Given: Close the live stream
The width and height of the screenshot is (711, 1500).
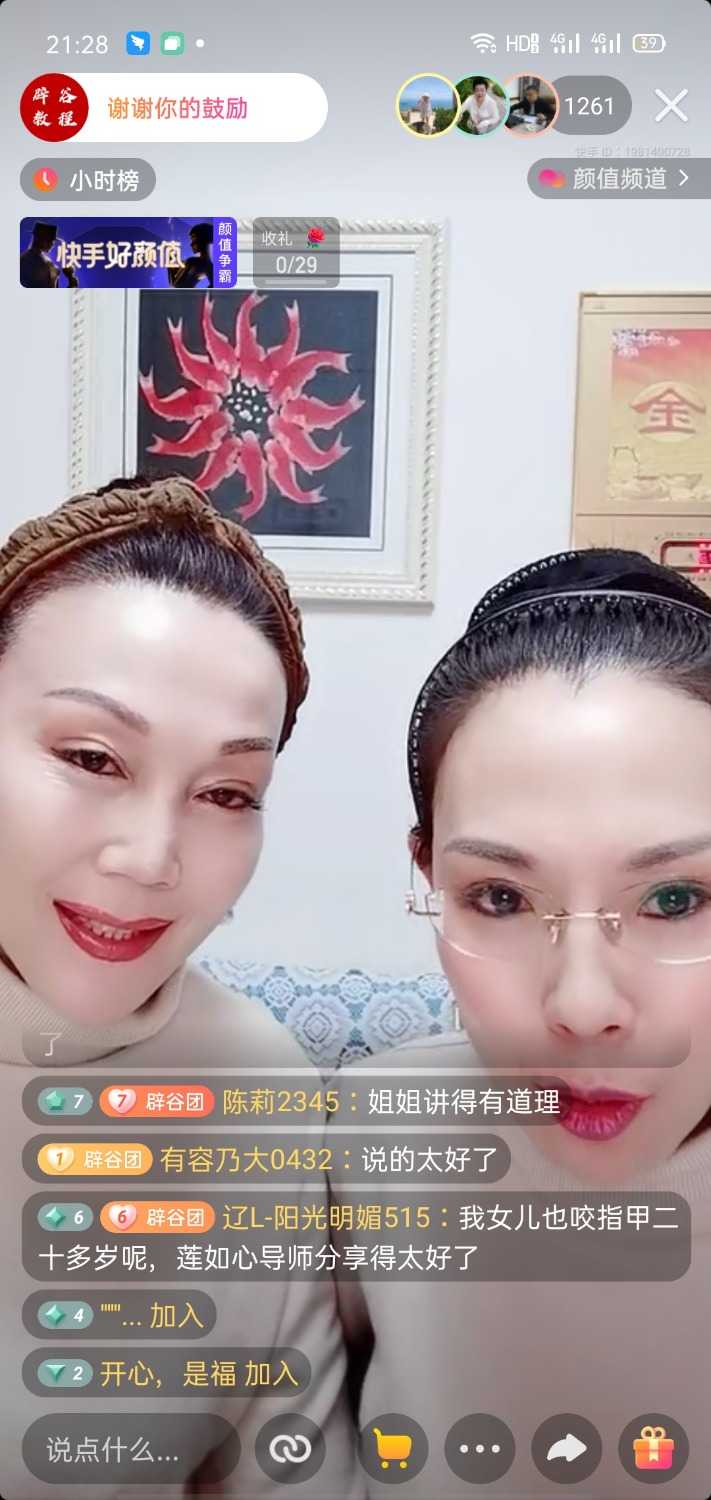Looking at the screenshot, I should [671, 105].
